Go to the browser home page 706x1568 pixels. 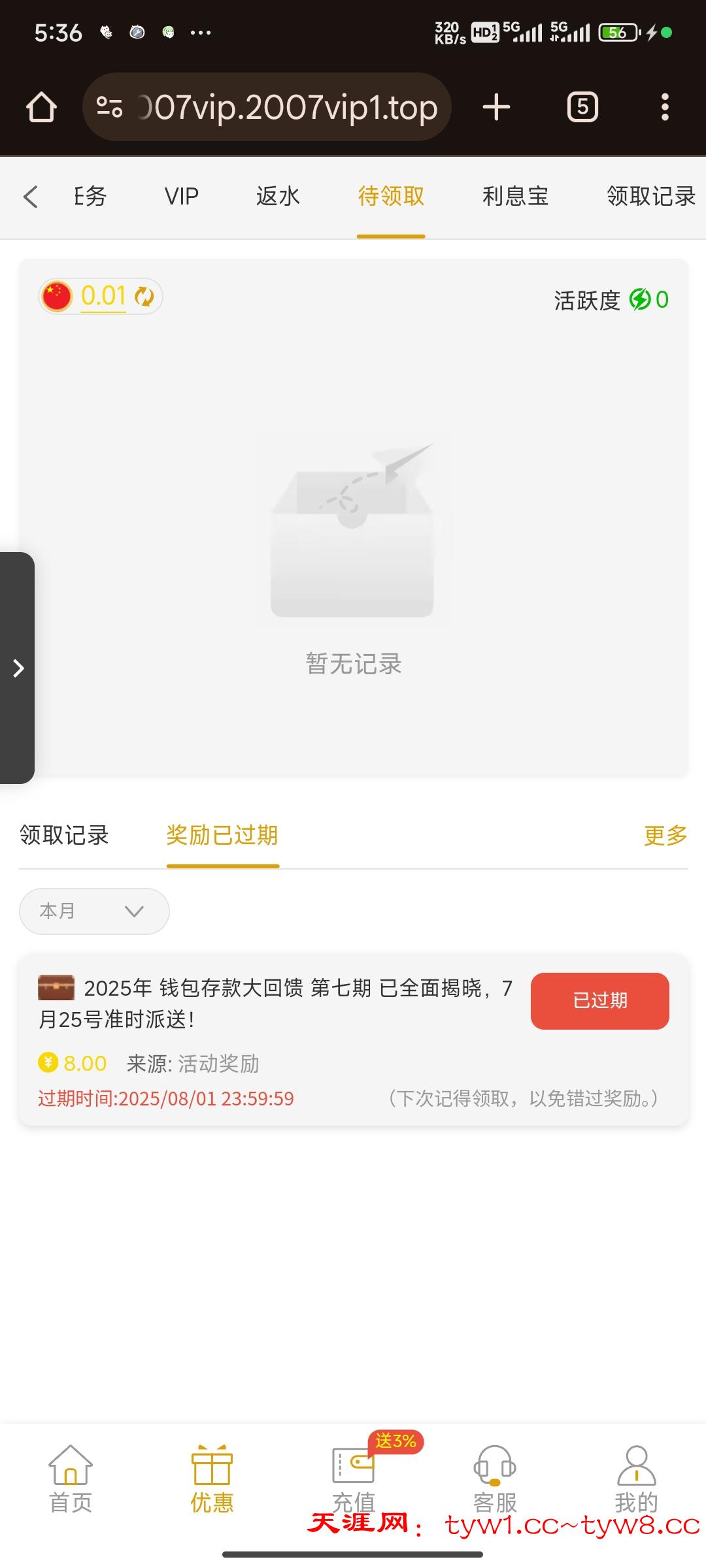click(x=41, y=107)
